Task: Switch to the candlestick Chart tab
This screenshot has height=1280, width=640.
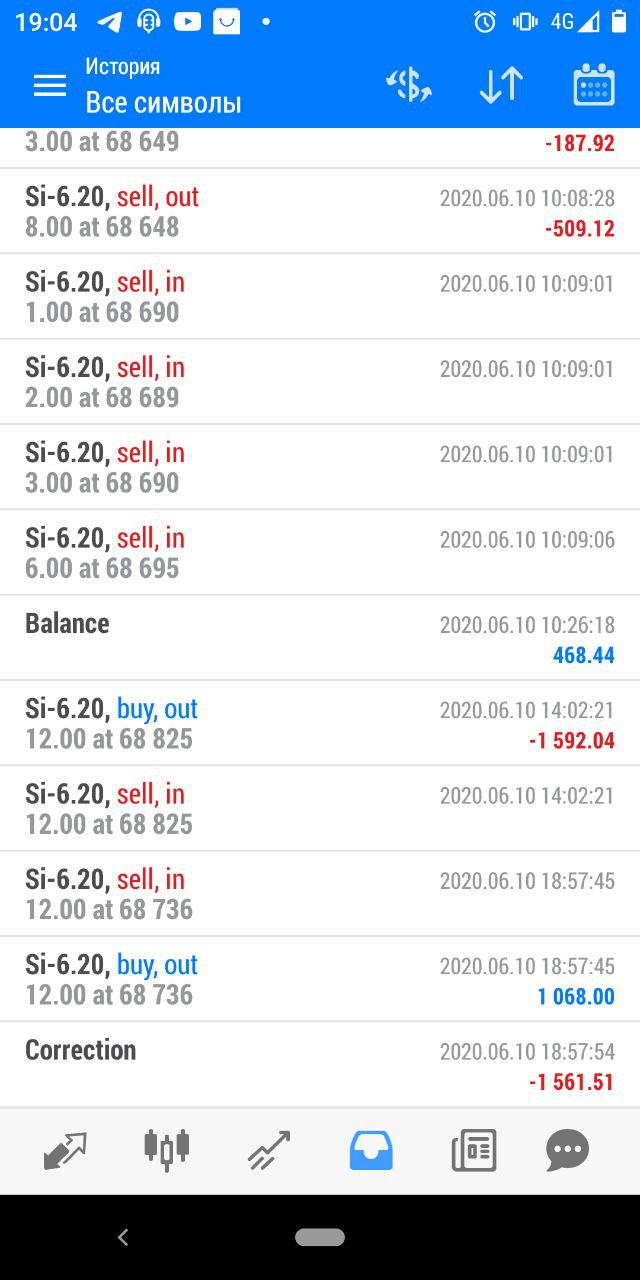Action: coord(167,1150)
